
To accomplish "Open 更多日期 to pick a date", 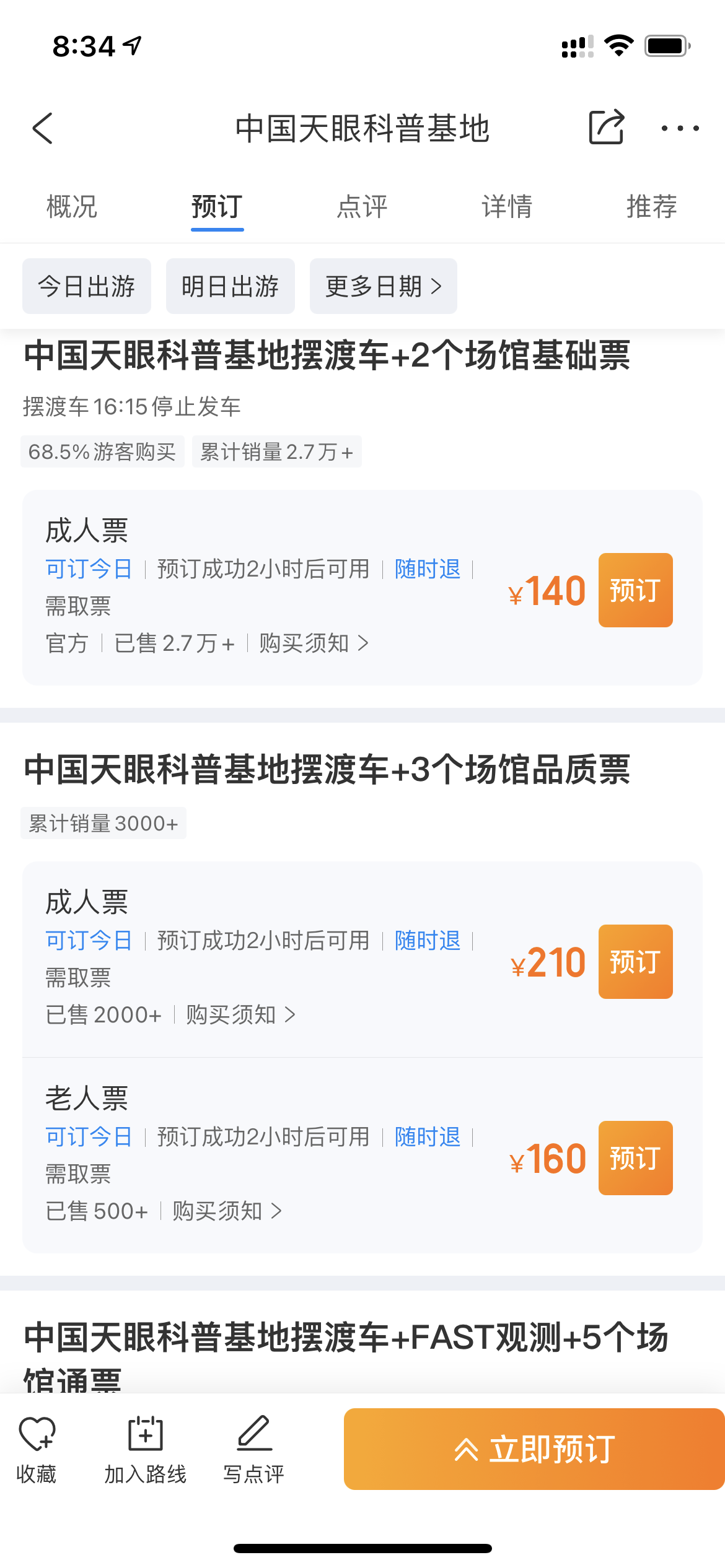I will (384, 286).
